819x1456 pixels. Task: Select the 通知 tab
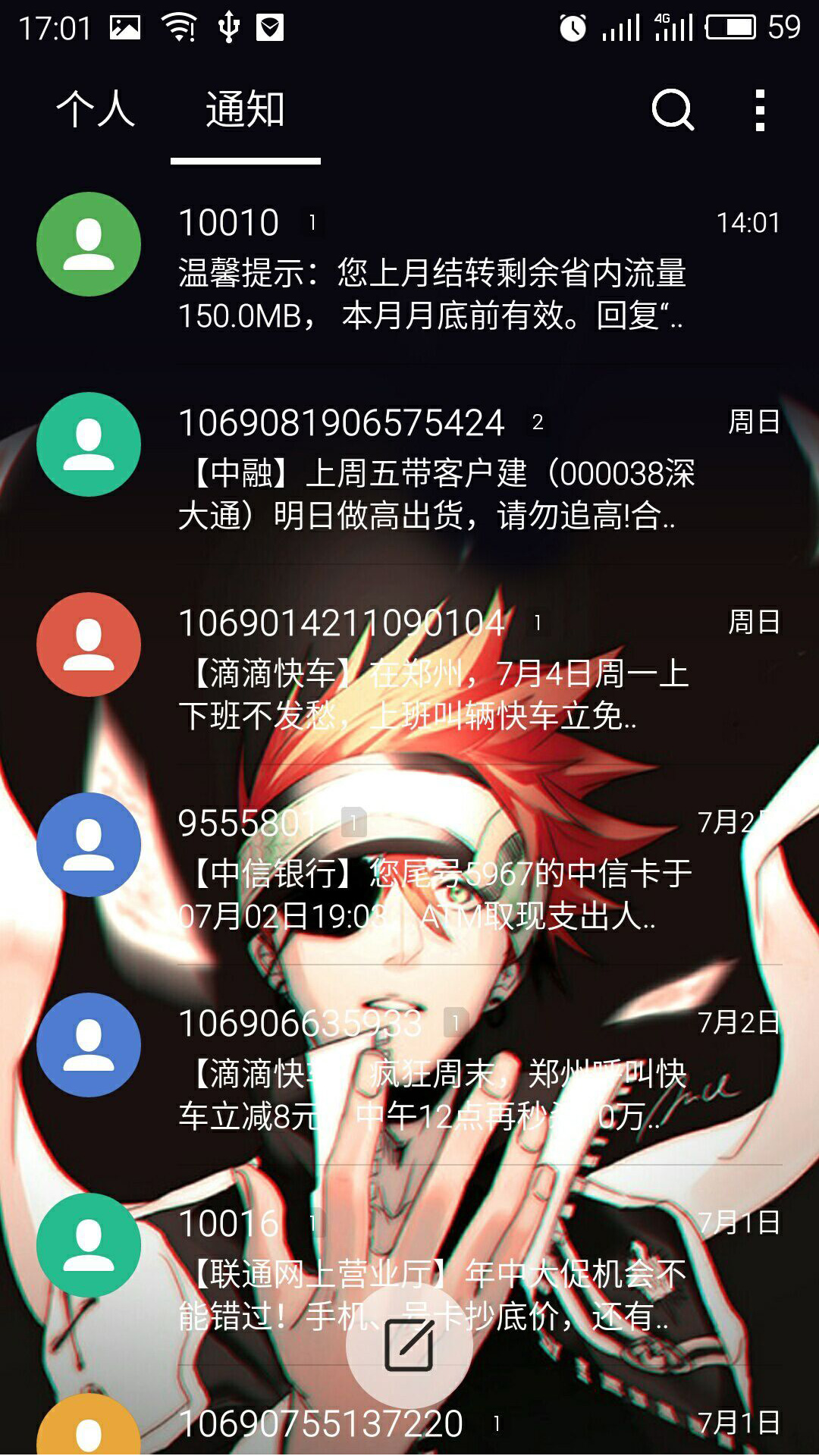point(245,109)
